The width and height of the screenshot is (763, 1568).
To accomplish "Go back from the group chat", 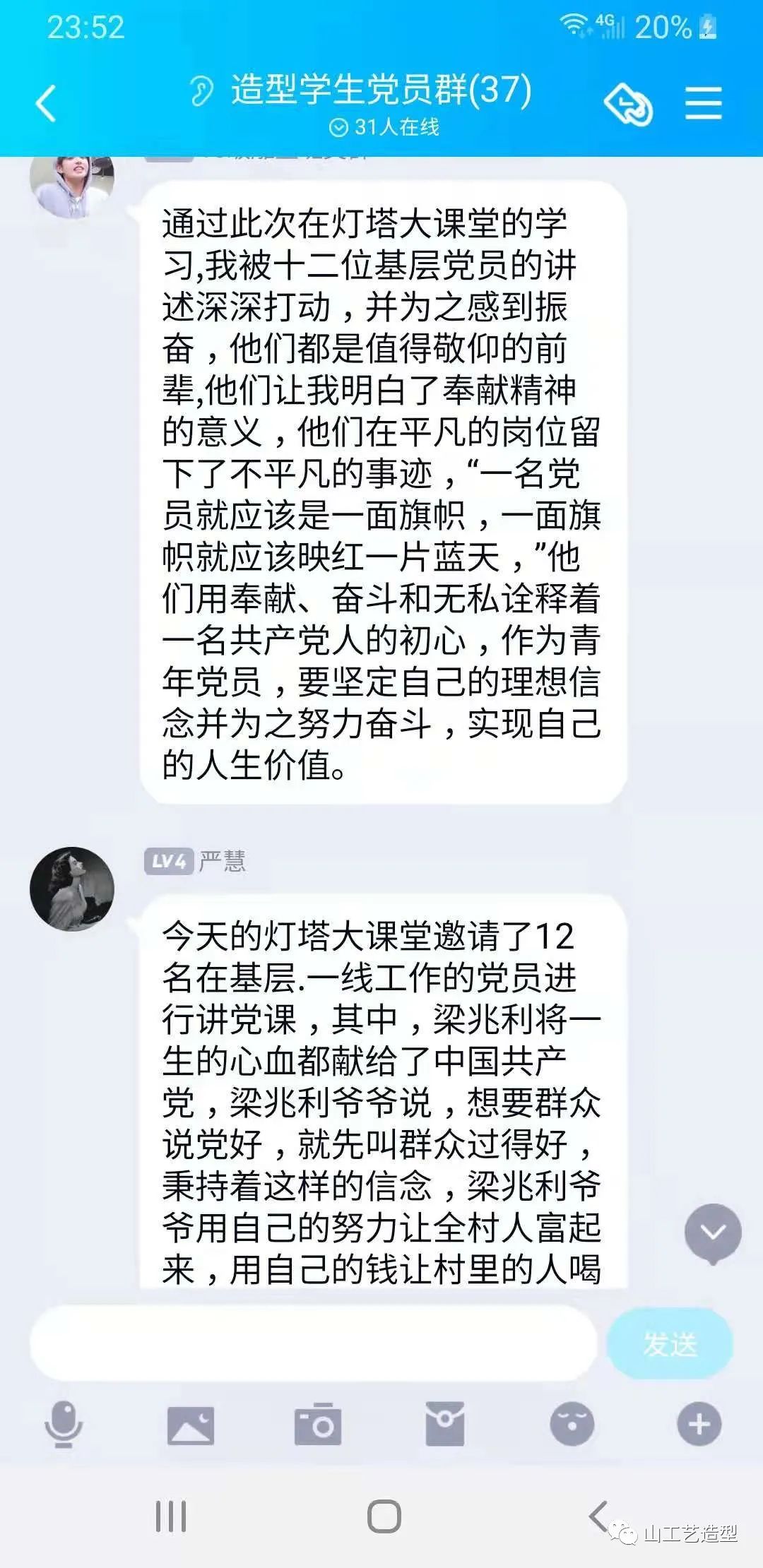I will click(46, 103).
